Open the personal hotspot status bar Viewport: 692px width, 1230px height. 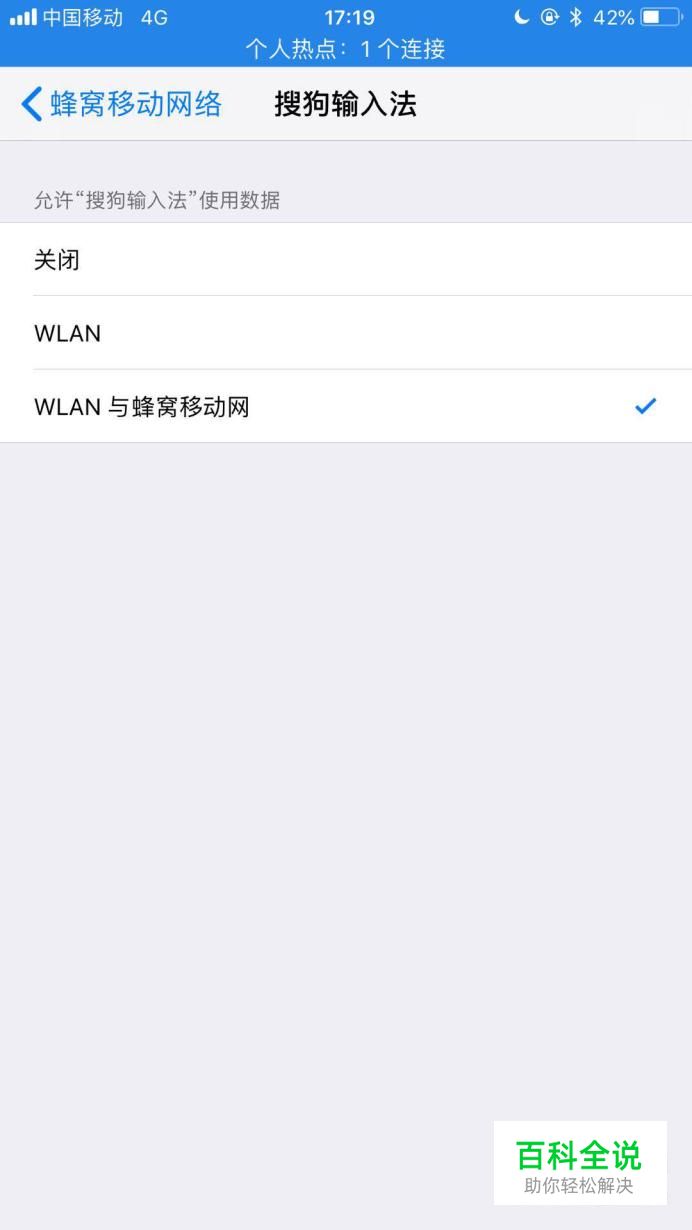click(345, 49)
